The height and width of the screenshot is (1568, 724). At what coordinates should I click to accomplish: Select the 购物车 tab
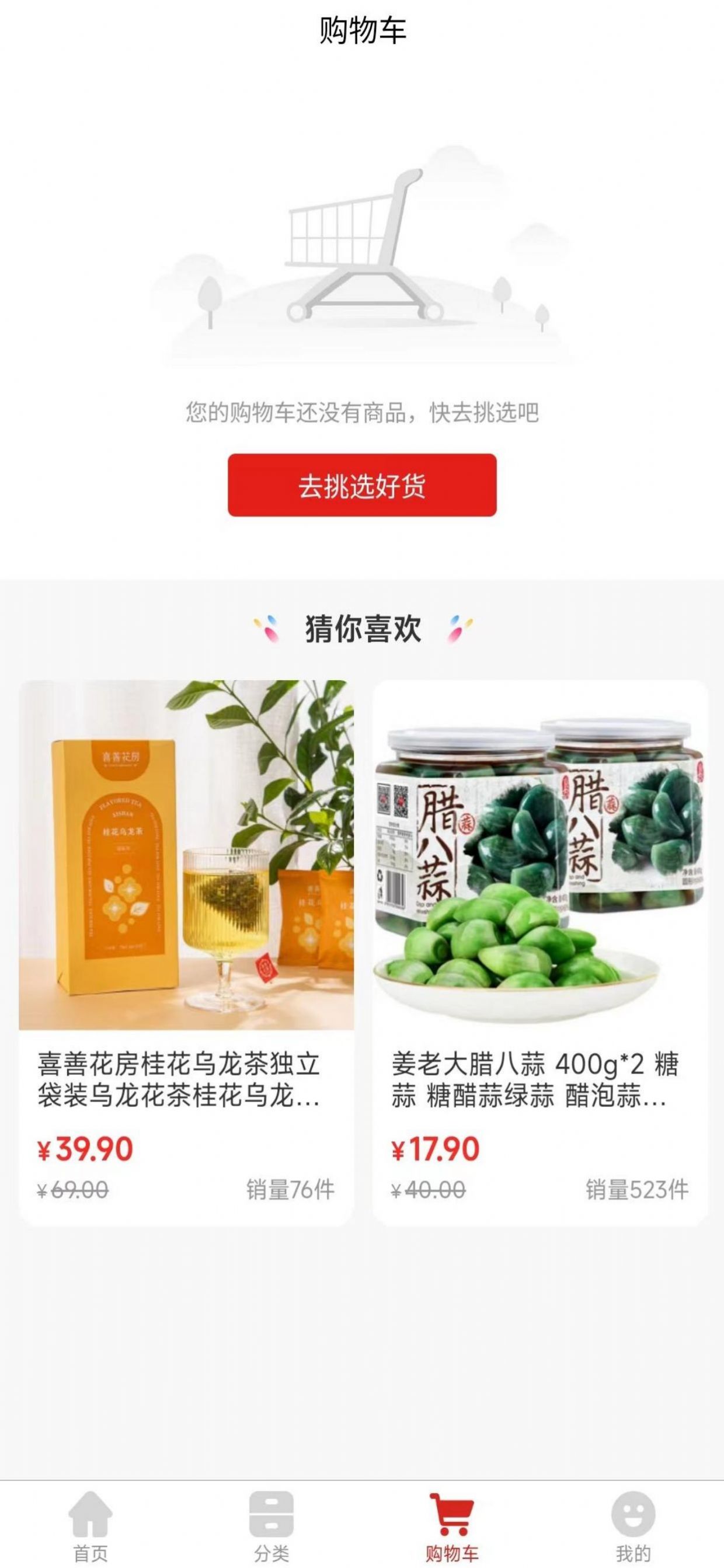[452, 1525]
